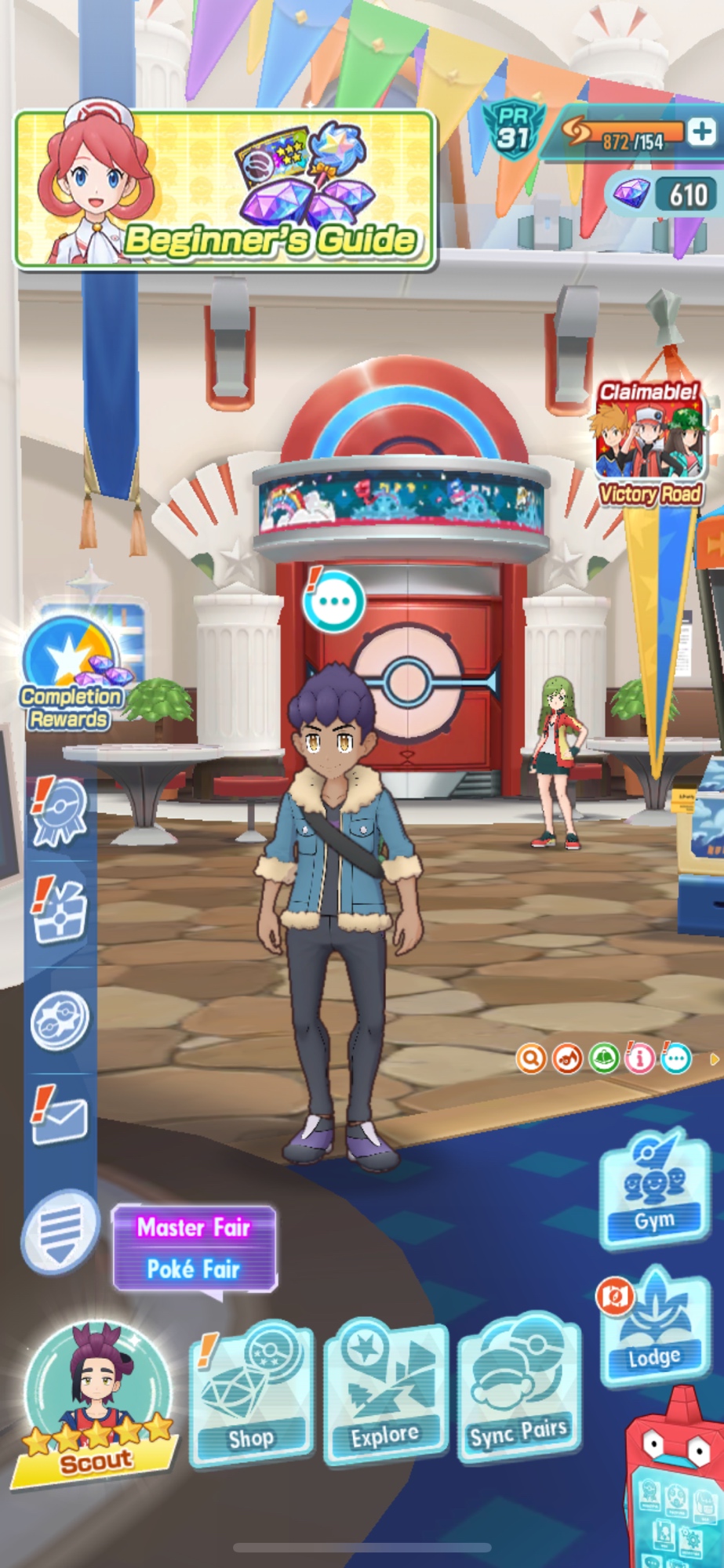Open Sync Pairs
This screenshot has width=724, height=1568.
518,1390
